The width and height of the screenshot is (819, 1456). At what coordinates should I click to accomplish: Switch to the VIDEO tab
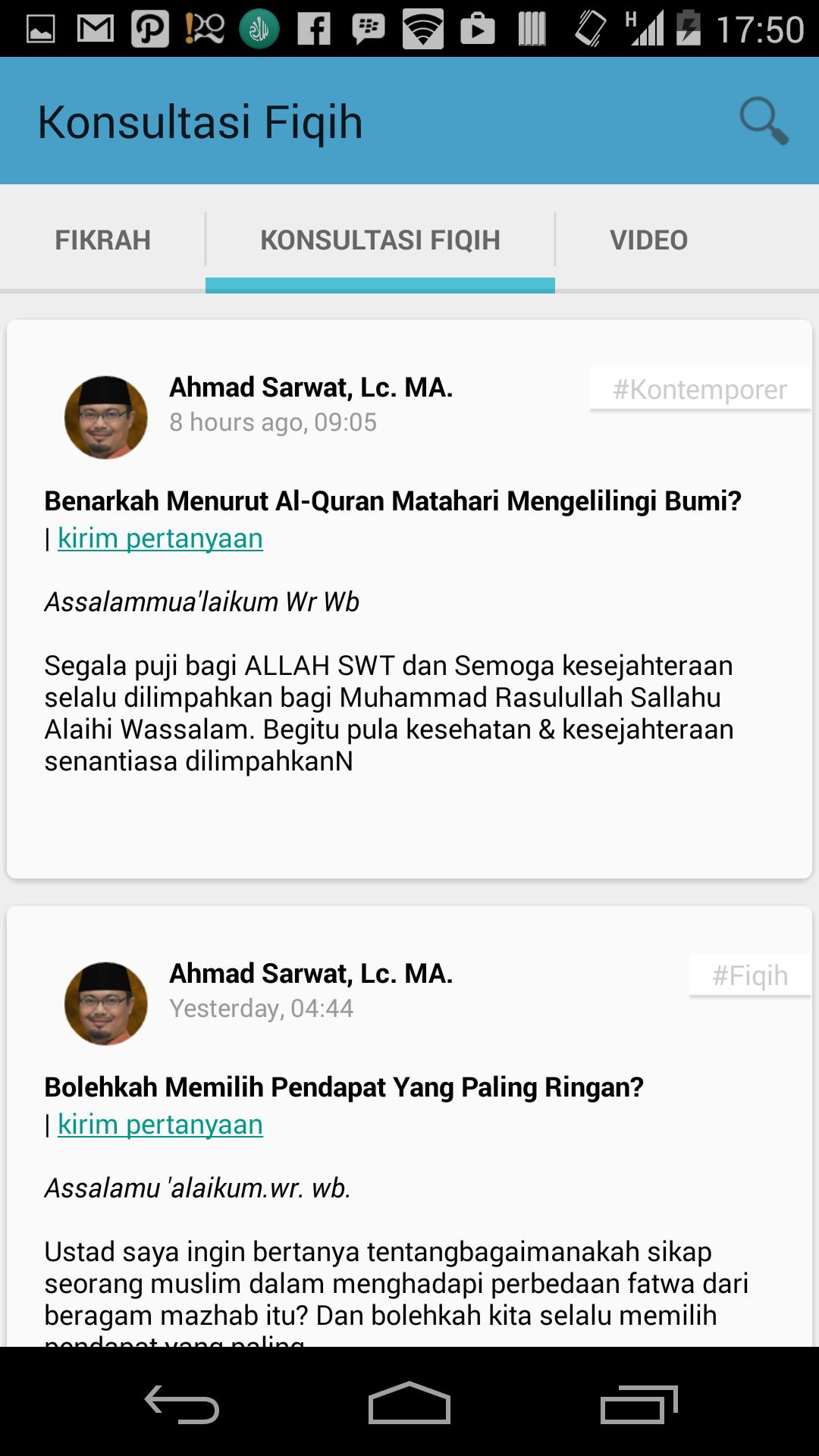pos(648,239)
